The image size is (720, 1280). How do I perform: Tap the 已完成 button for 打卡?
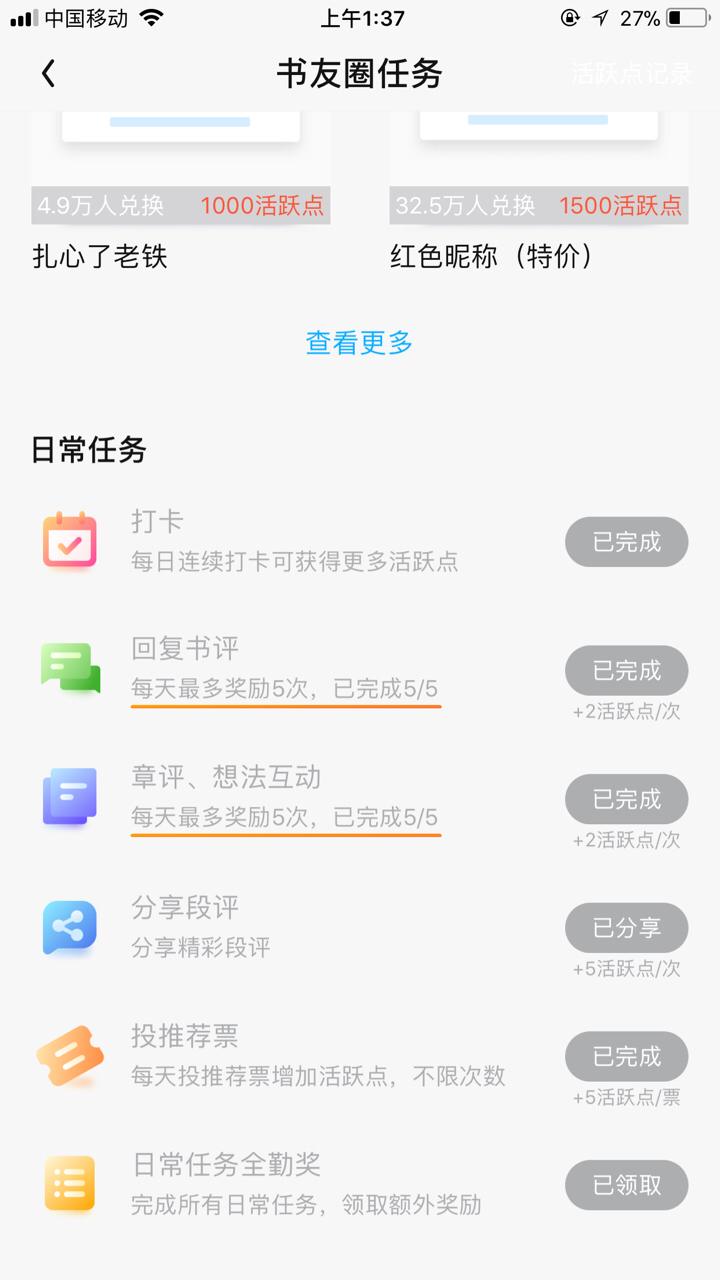click(x=627, y=542)
